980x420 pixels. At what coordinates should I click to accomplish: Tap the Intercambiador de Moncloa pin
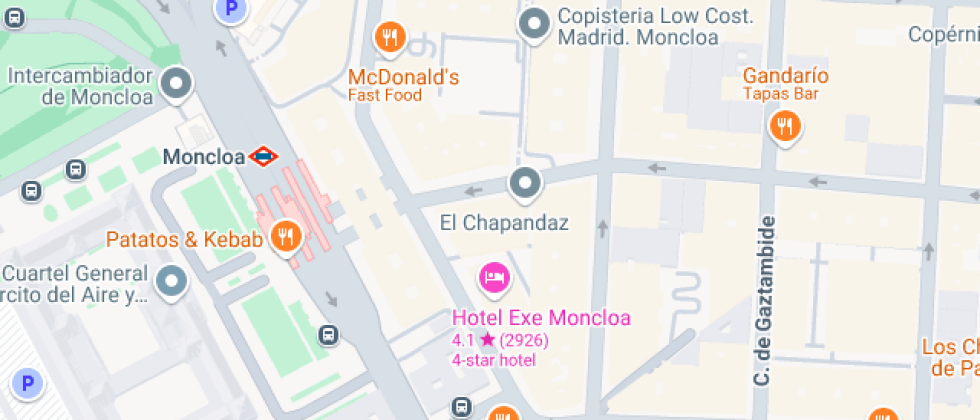[176, 84]
